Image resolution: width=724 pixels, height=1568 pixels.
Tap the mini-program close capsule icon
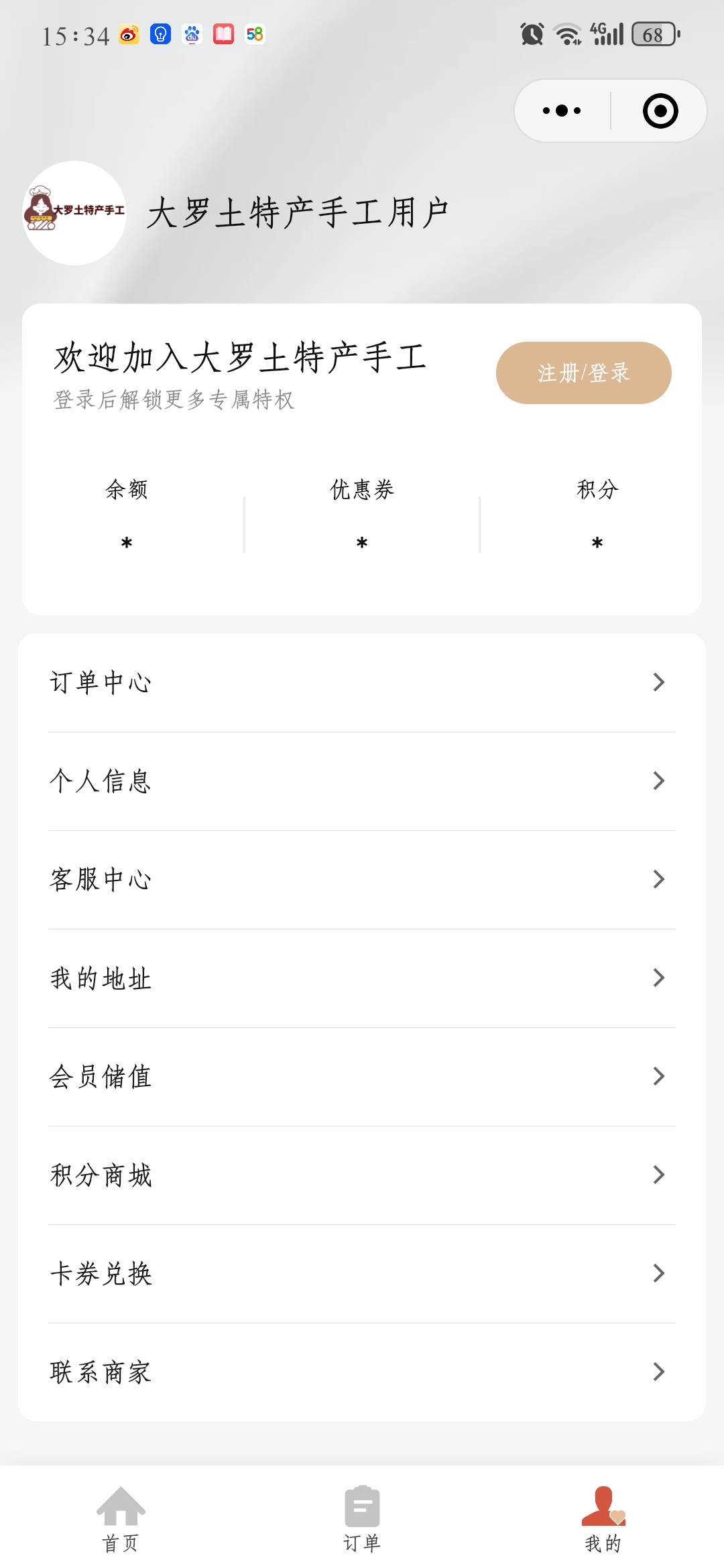click(660, 109)
